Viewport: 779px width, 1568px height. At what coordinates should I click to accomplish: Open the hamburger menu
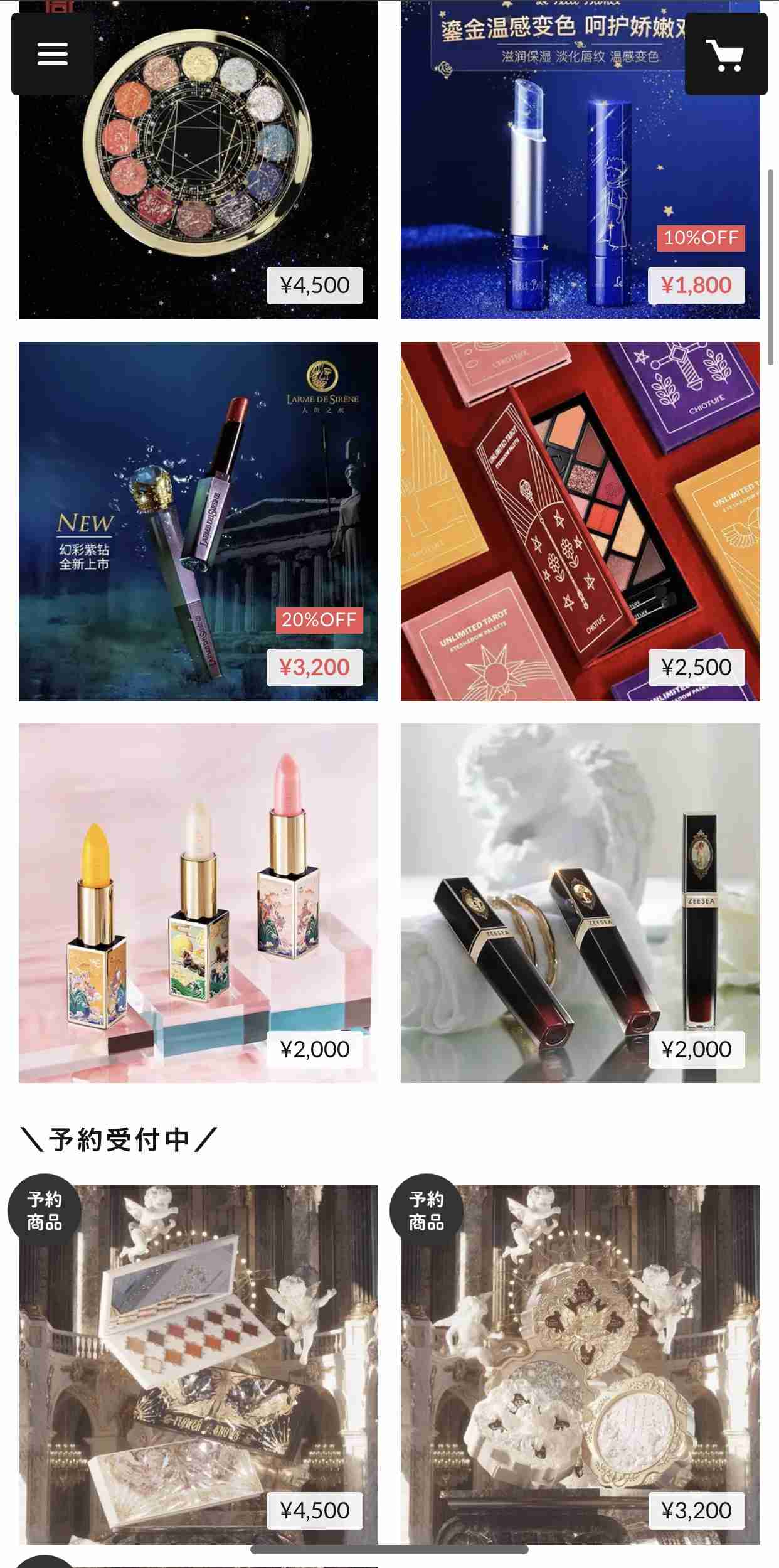[53, 54]
